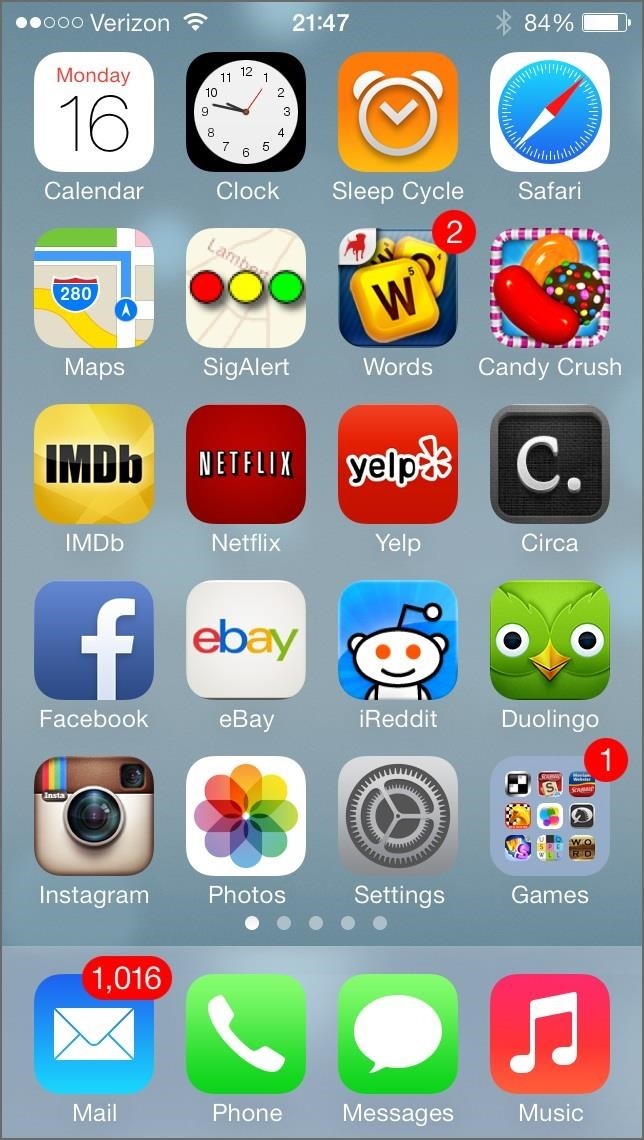Open the Calendar app
The width and height of the screenshot is (644, 1140).
tap(94, 112)
